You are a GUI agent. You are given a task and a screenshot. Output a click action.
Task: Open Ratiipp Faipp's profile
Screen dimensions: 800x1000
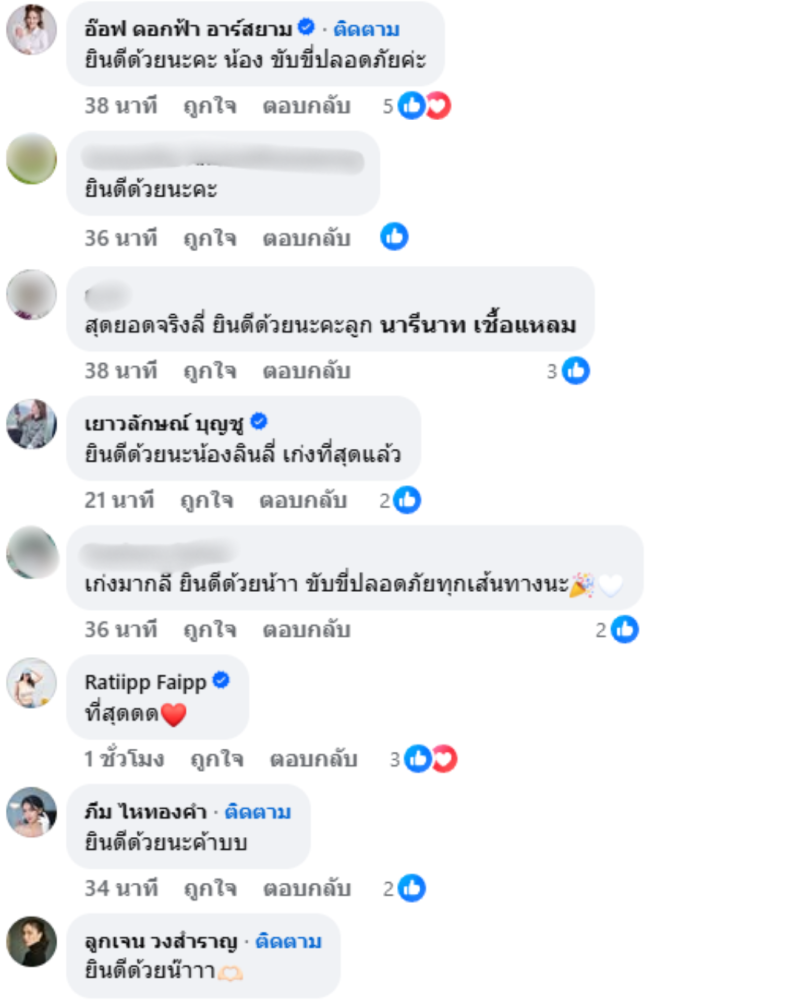[146, 682]
